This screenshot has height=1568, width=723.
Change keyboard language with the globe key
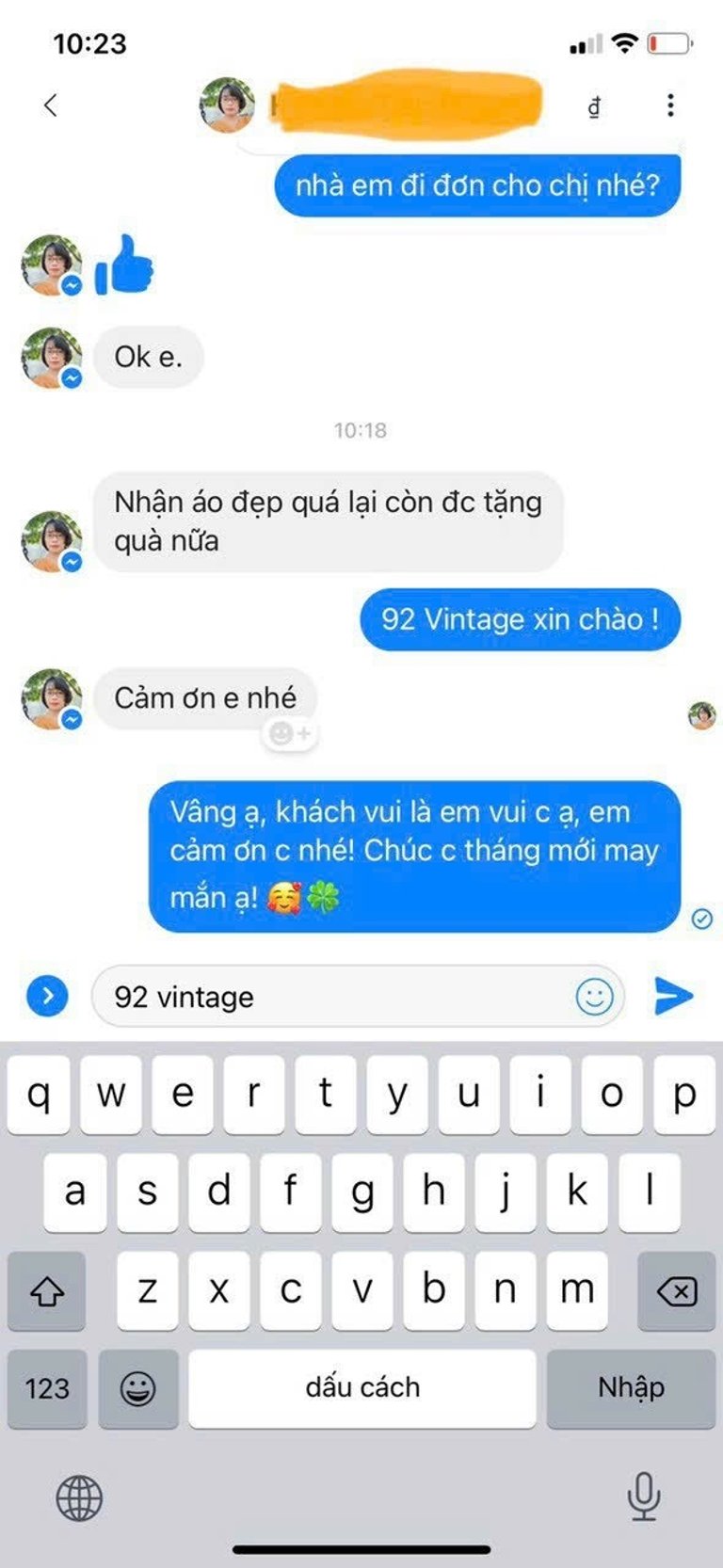[x=79, y=1498]
